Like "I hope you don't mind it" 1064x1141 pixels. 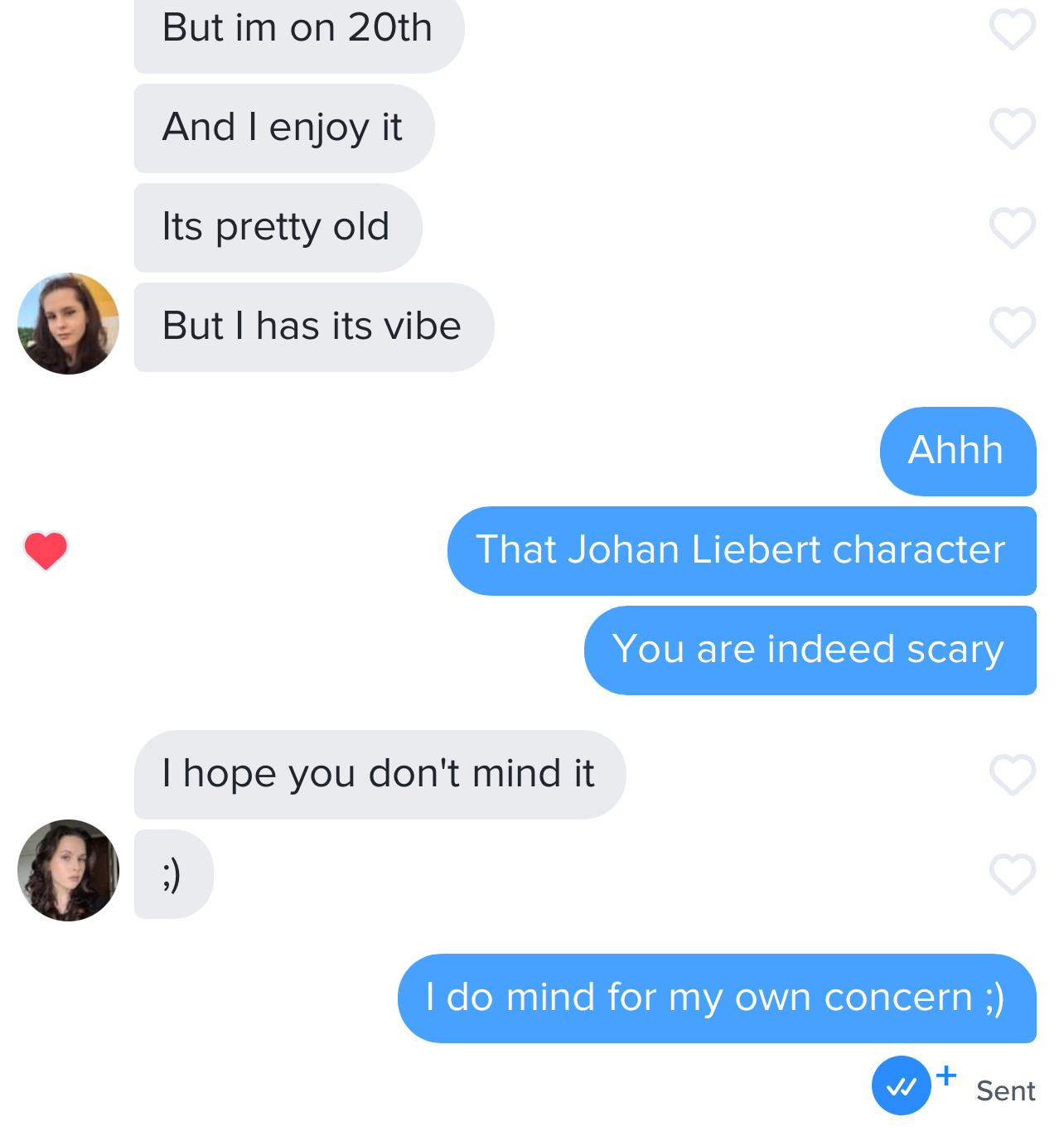(x=1012, y=775)
